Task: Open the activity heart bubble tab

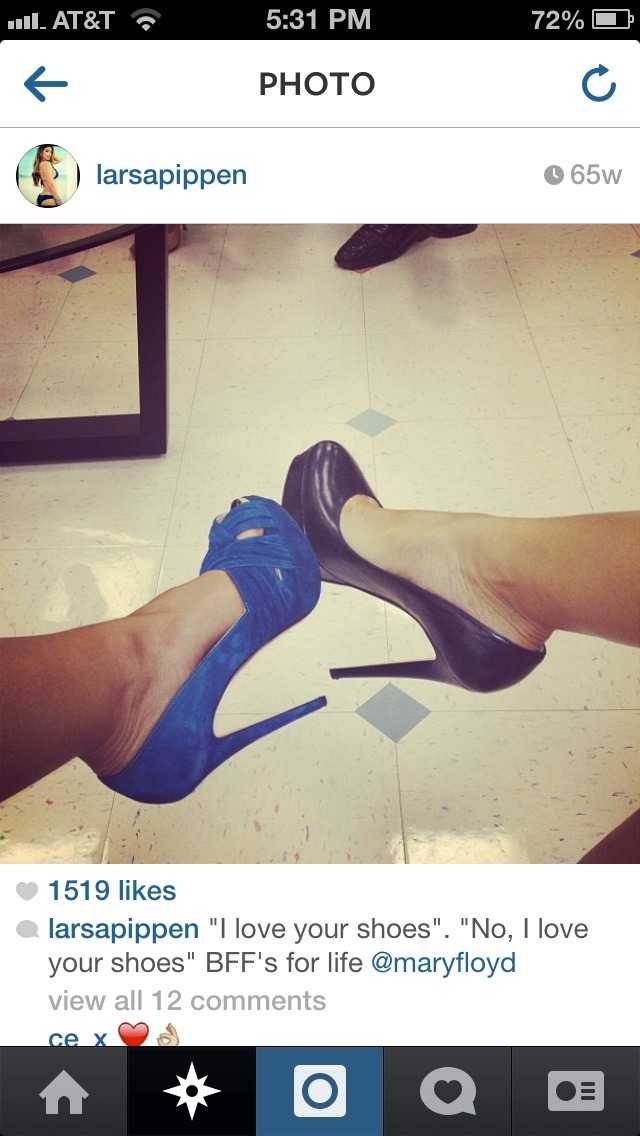Action: (447, 1092)
